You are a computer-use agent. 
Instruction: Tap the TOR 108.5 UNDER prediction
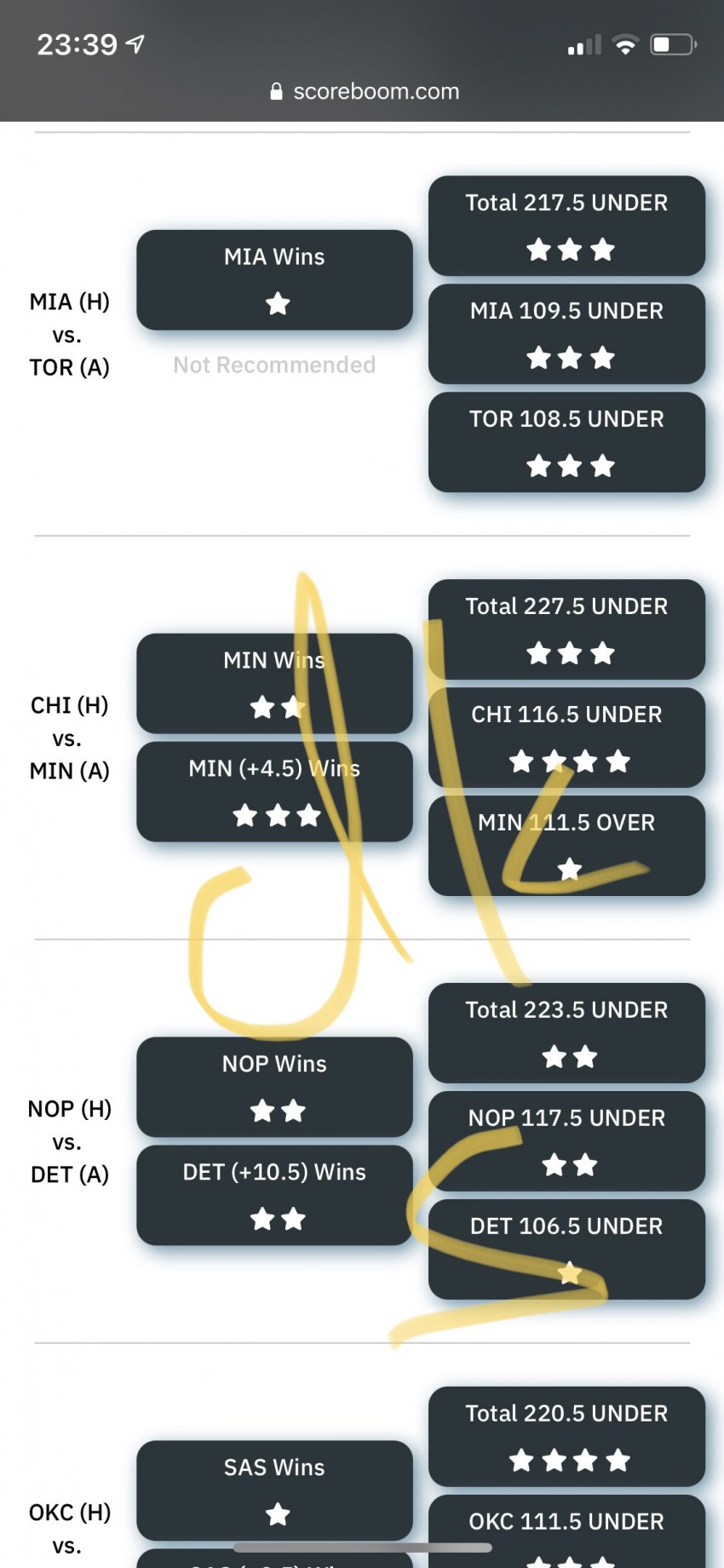coord(566,441)
